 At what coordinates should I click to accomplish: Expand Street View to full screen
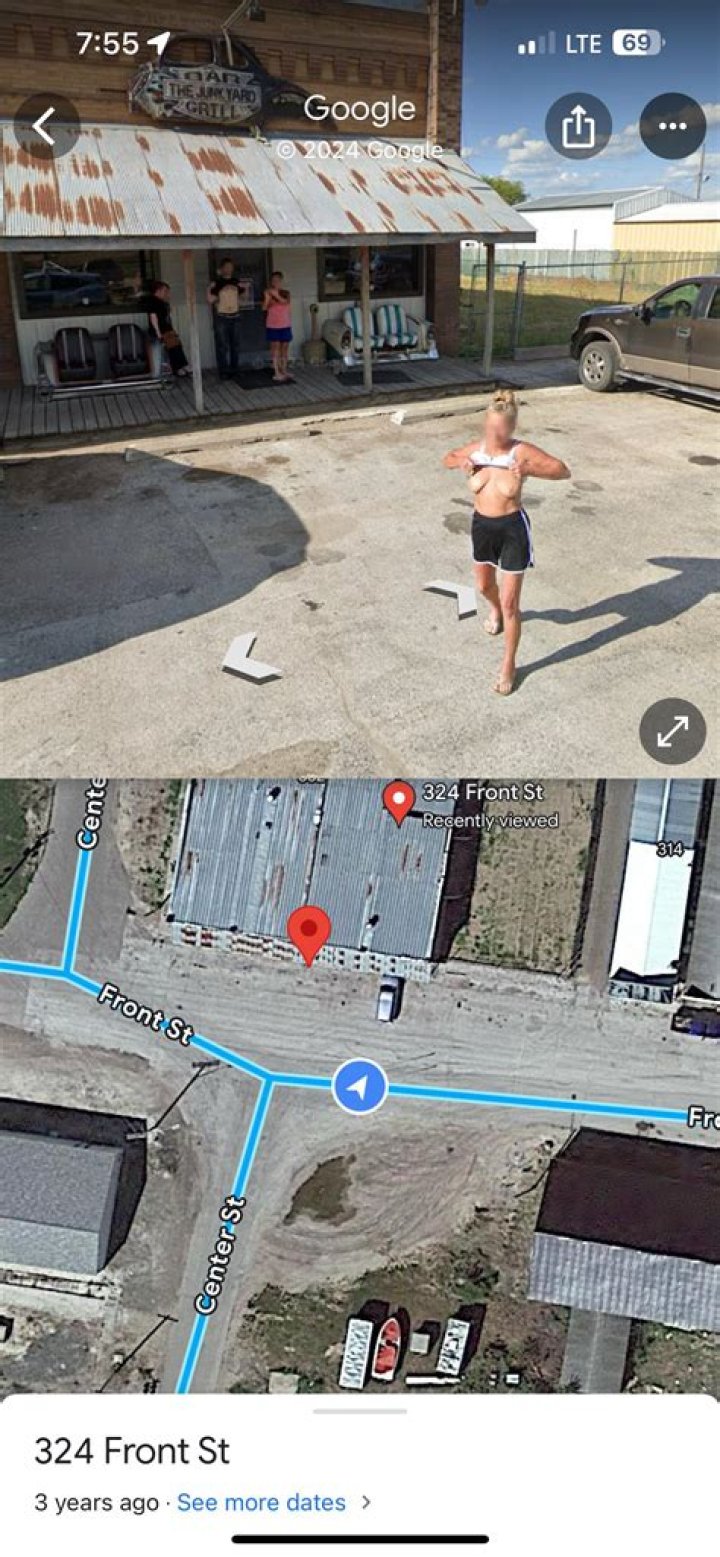[672, 731]
